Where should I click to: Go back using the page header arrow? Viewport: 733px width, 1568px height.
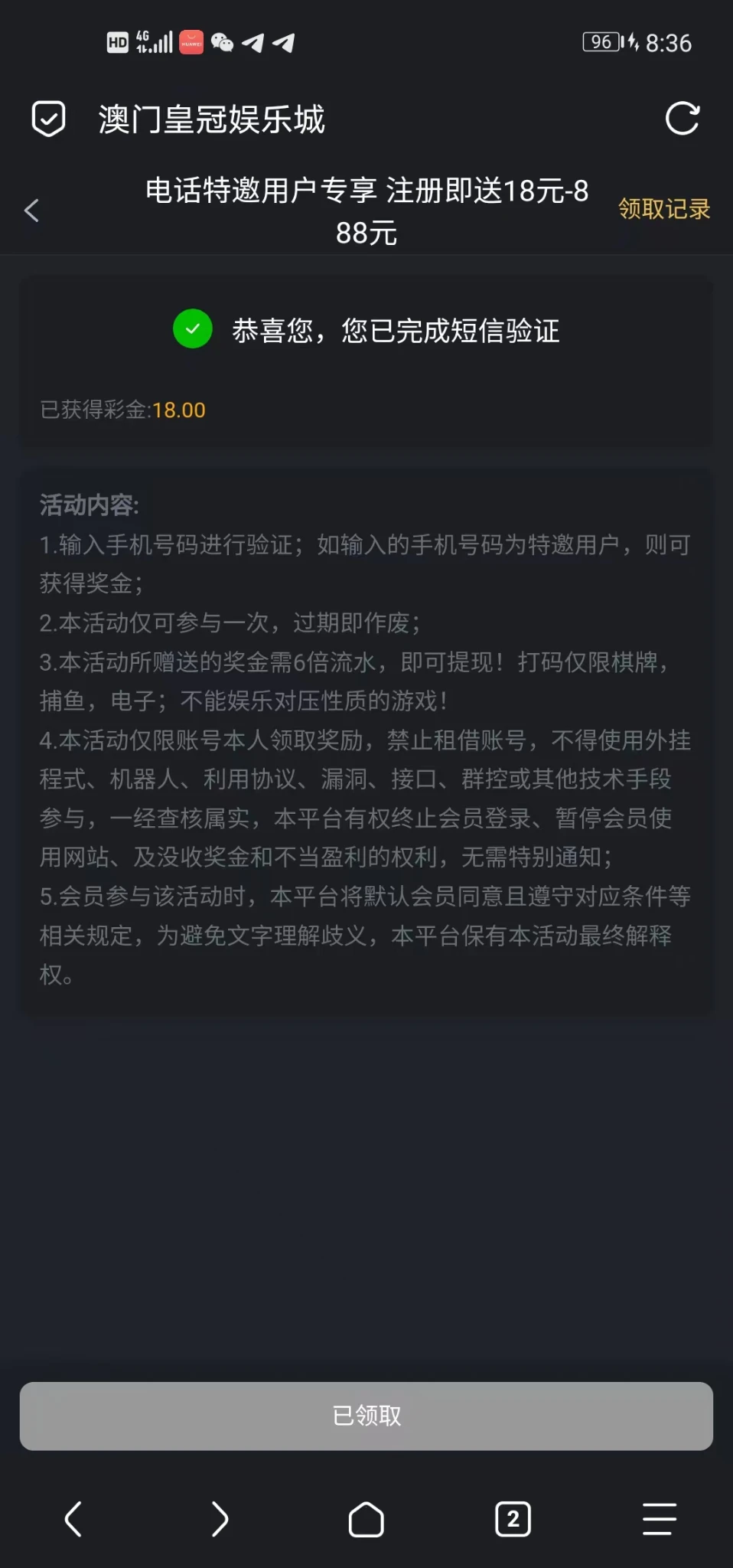tap(31, 211)
